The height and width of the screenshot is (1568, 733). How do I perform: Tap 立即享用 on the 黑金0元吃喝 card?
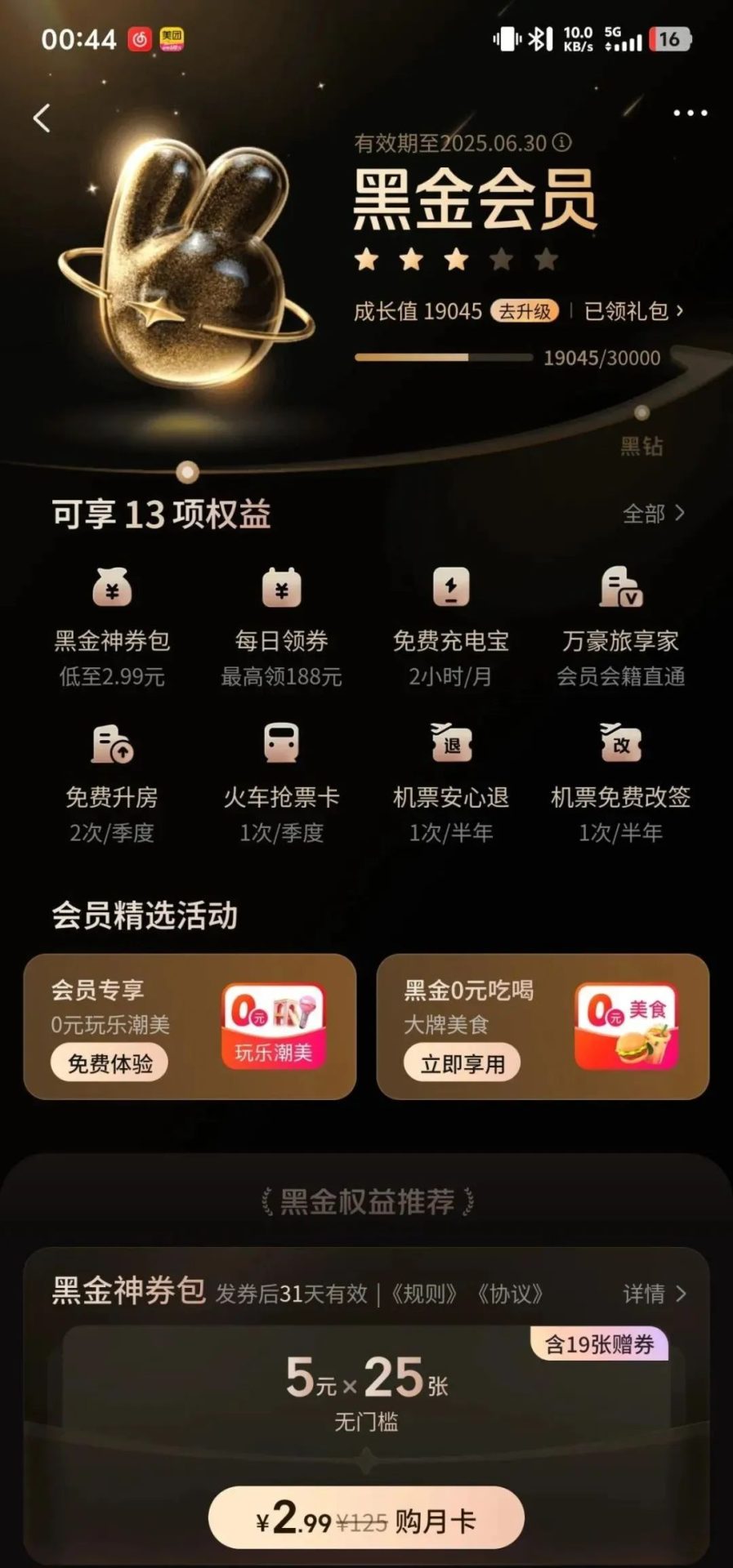pos(463,1064)
